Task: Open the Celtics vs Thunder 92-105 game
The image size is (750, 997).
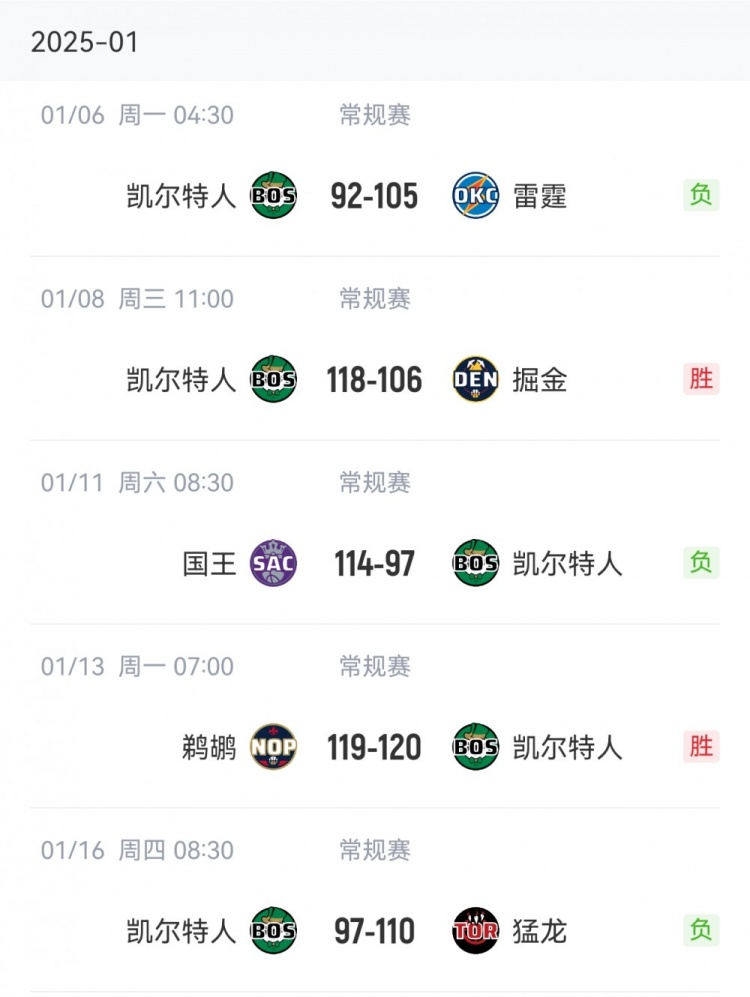Action: tap(374, 196)
